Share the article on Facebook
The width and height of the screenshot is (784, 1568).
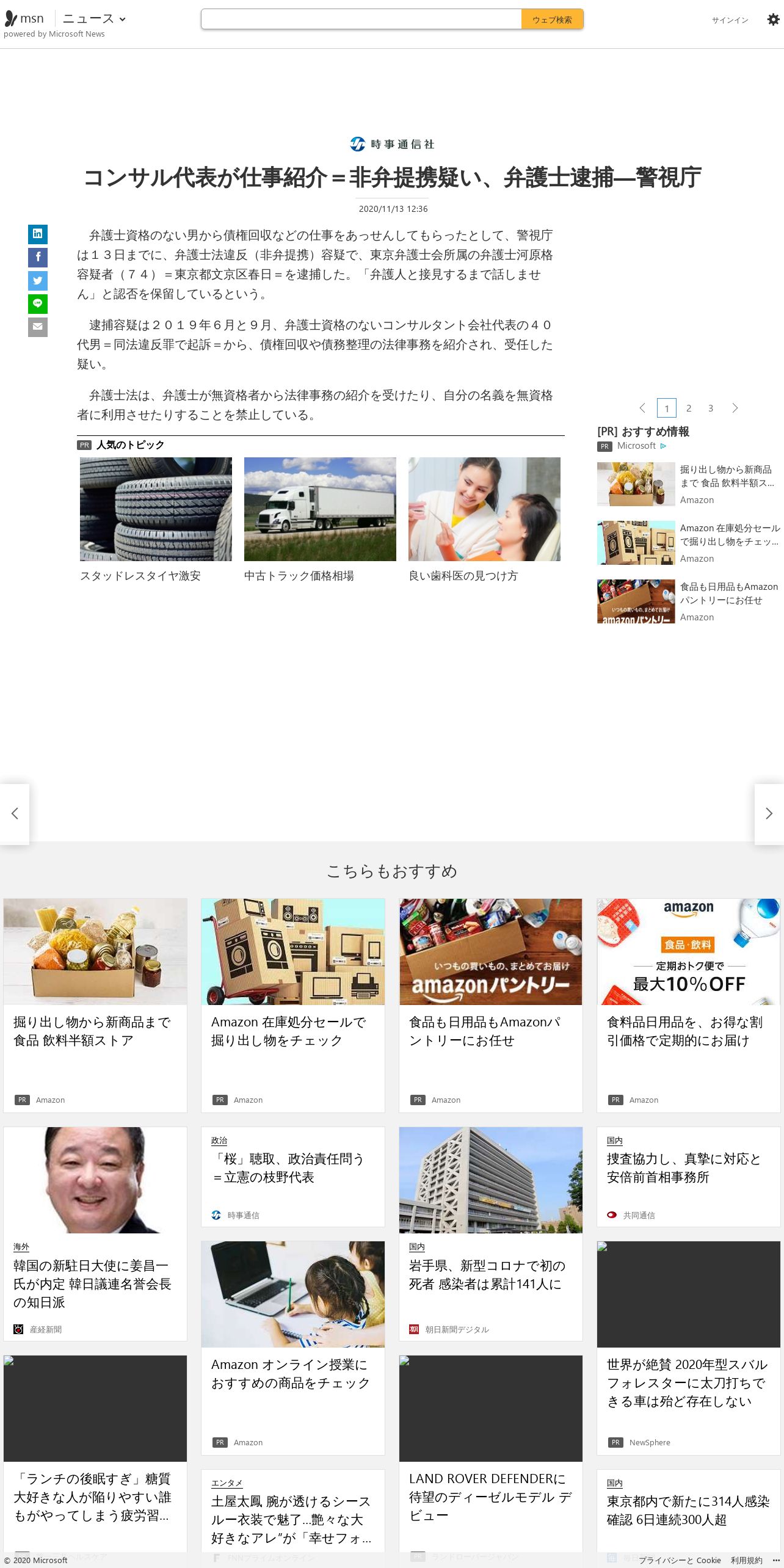pyautogui.click(x=38, y=257)
